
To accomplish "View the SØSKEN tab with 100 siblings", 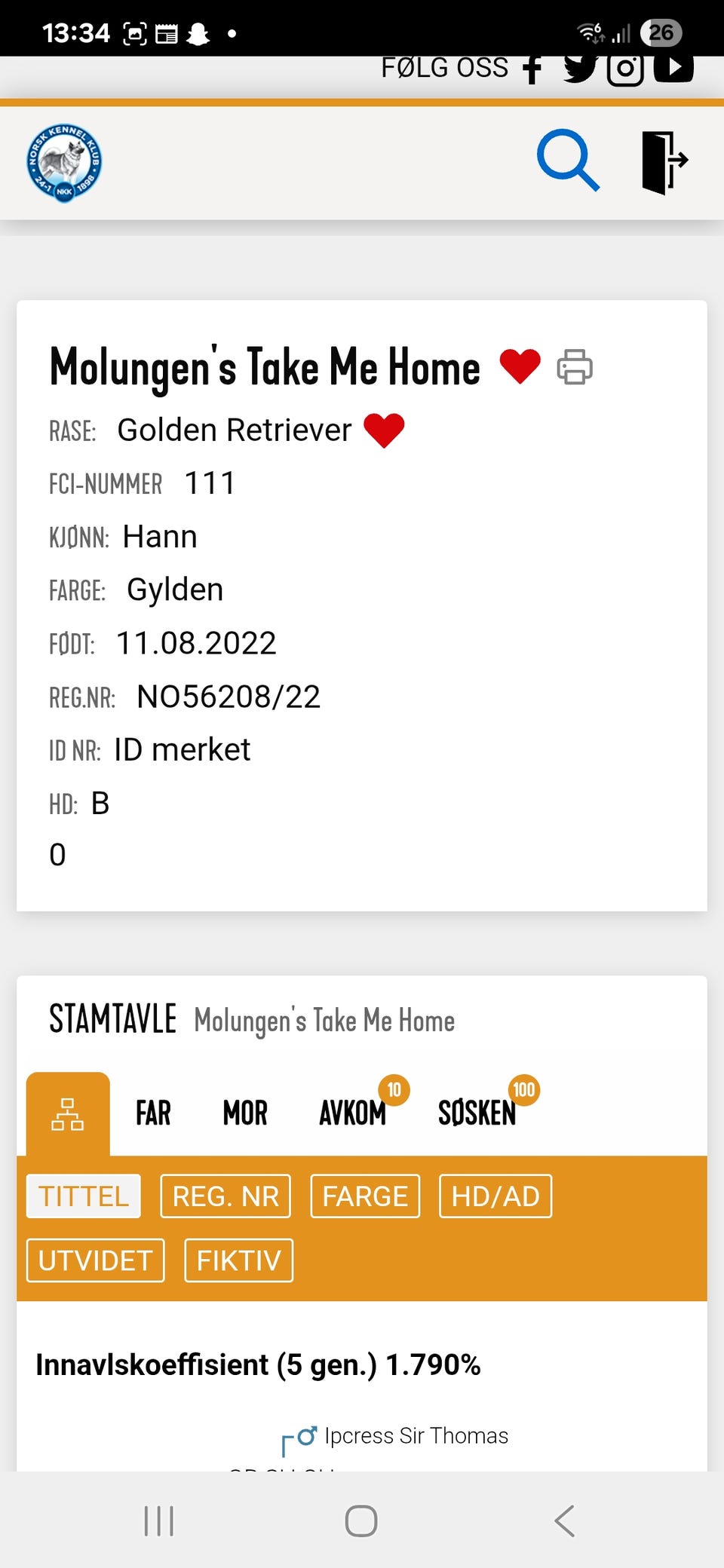I will tap(477, 1112).
